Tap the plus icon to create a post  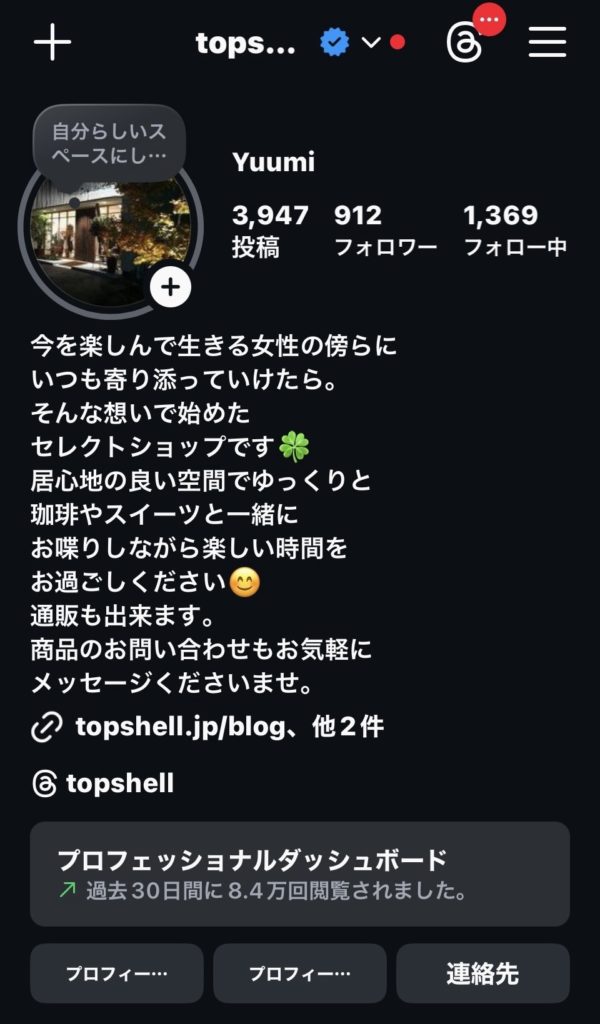(52, 43)
